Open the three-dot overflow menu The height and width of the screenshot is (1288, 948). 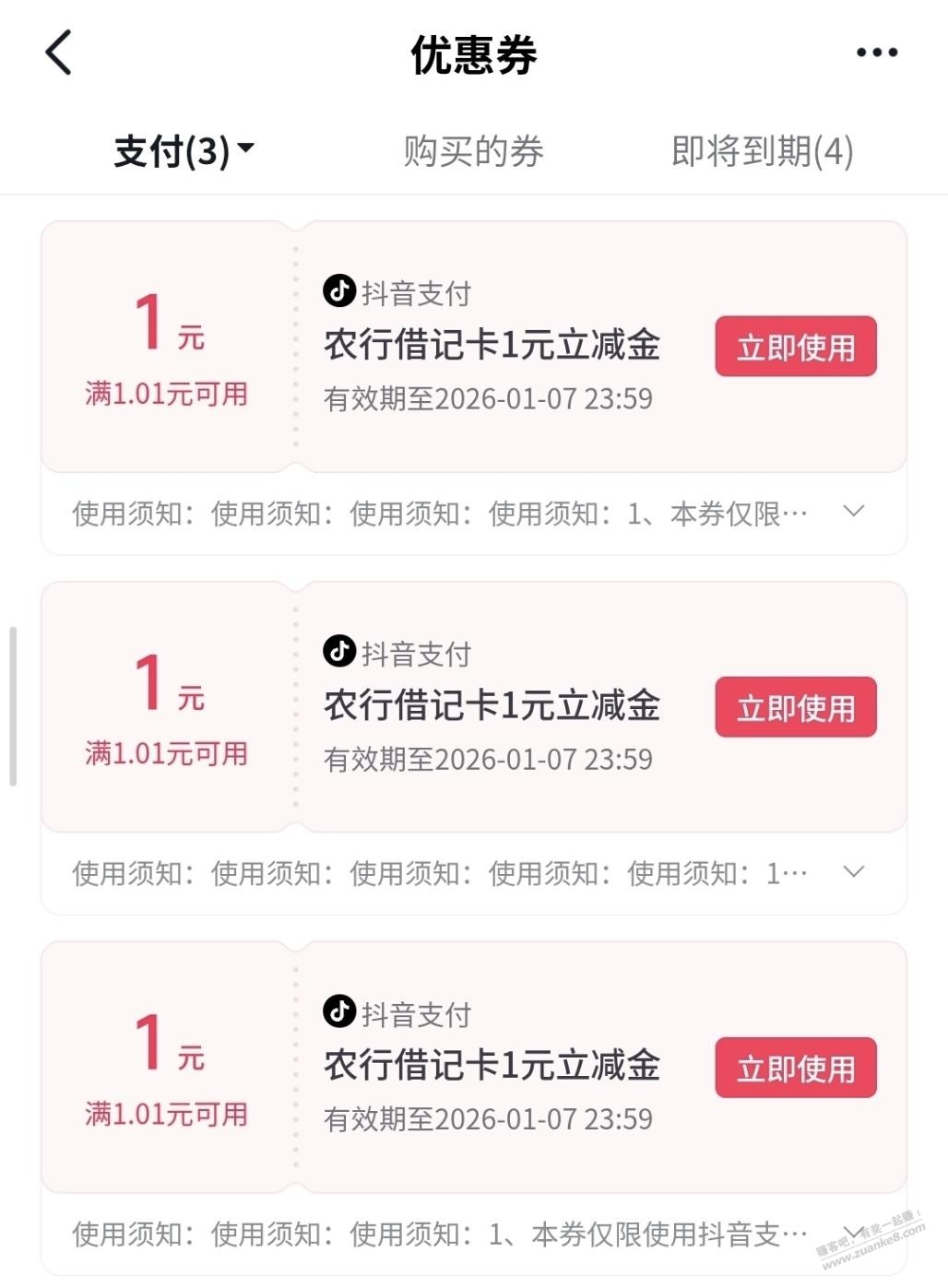[x=876, y=53]
